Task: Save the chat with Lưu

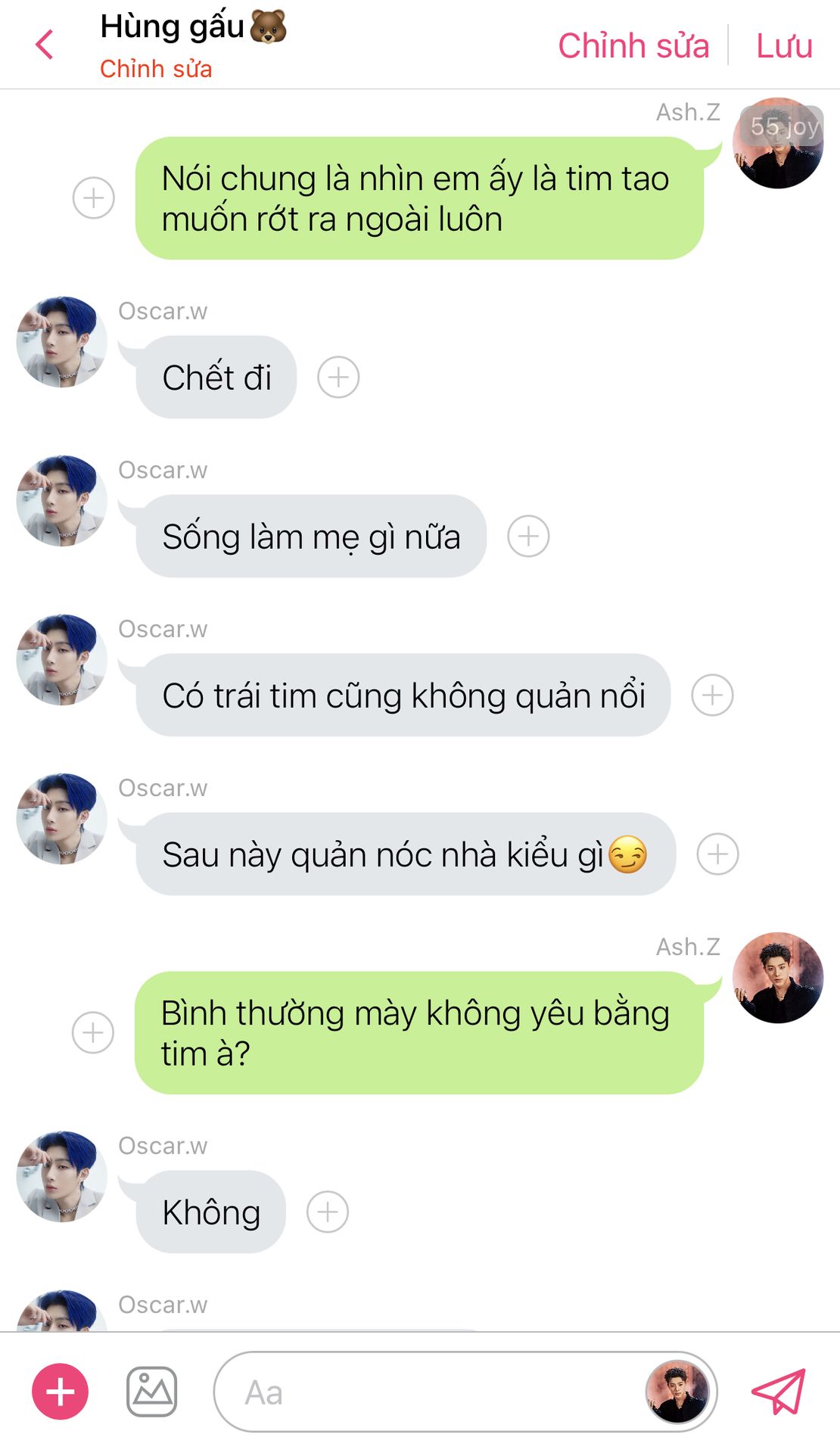Action: (784, 45)
